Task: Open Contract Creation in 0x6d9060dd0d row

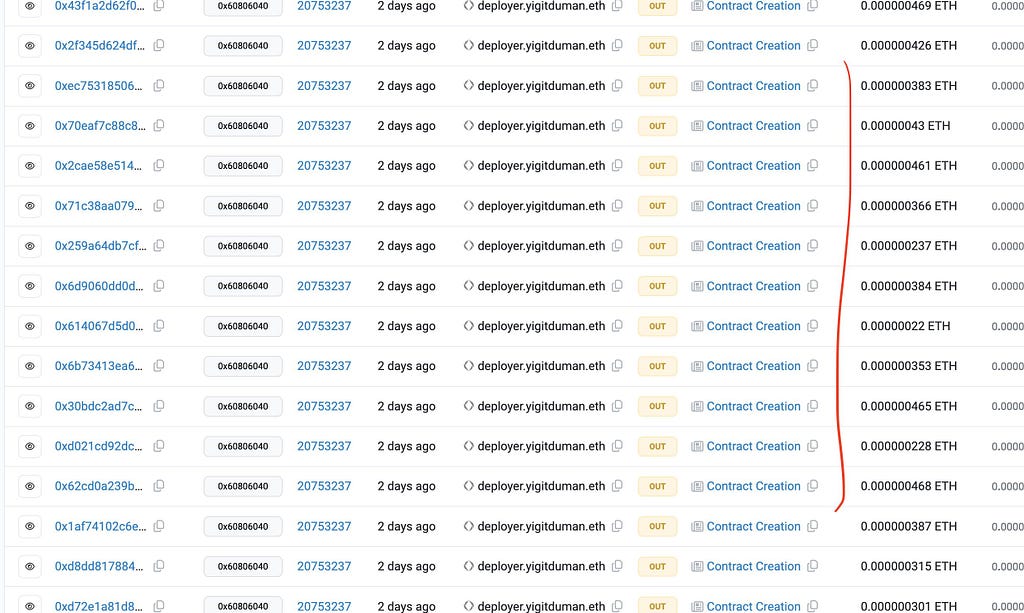Action: tap(753, 286)
